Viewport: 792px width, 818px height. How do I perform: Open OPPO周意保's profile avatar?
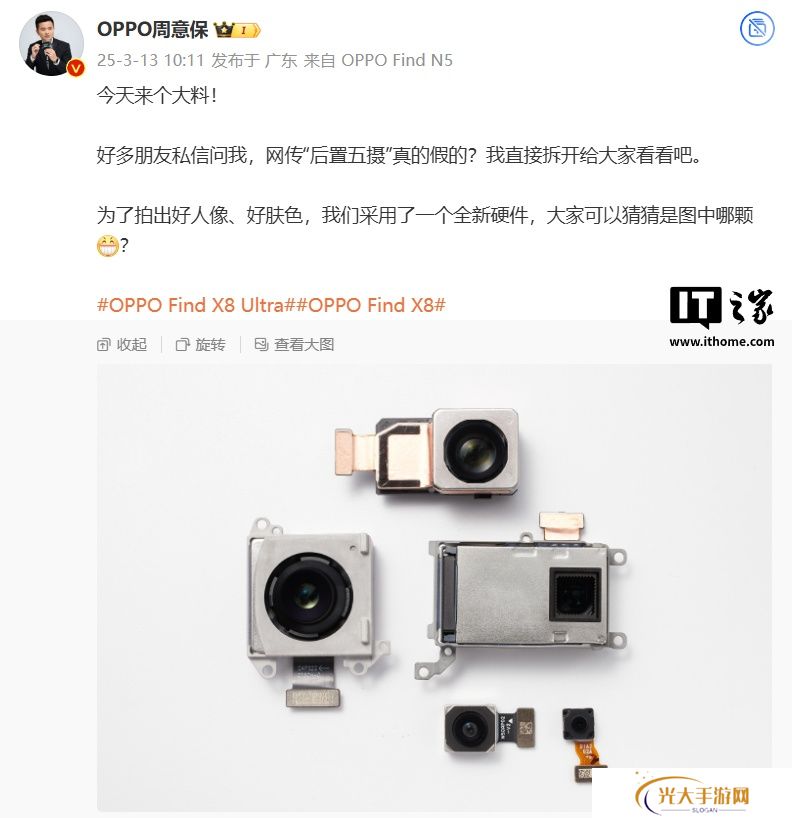pos(51,44)
